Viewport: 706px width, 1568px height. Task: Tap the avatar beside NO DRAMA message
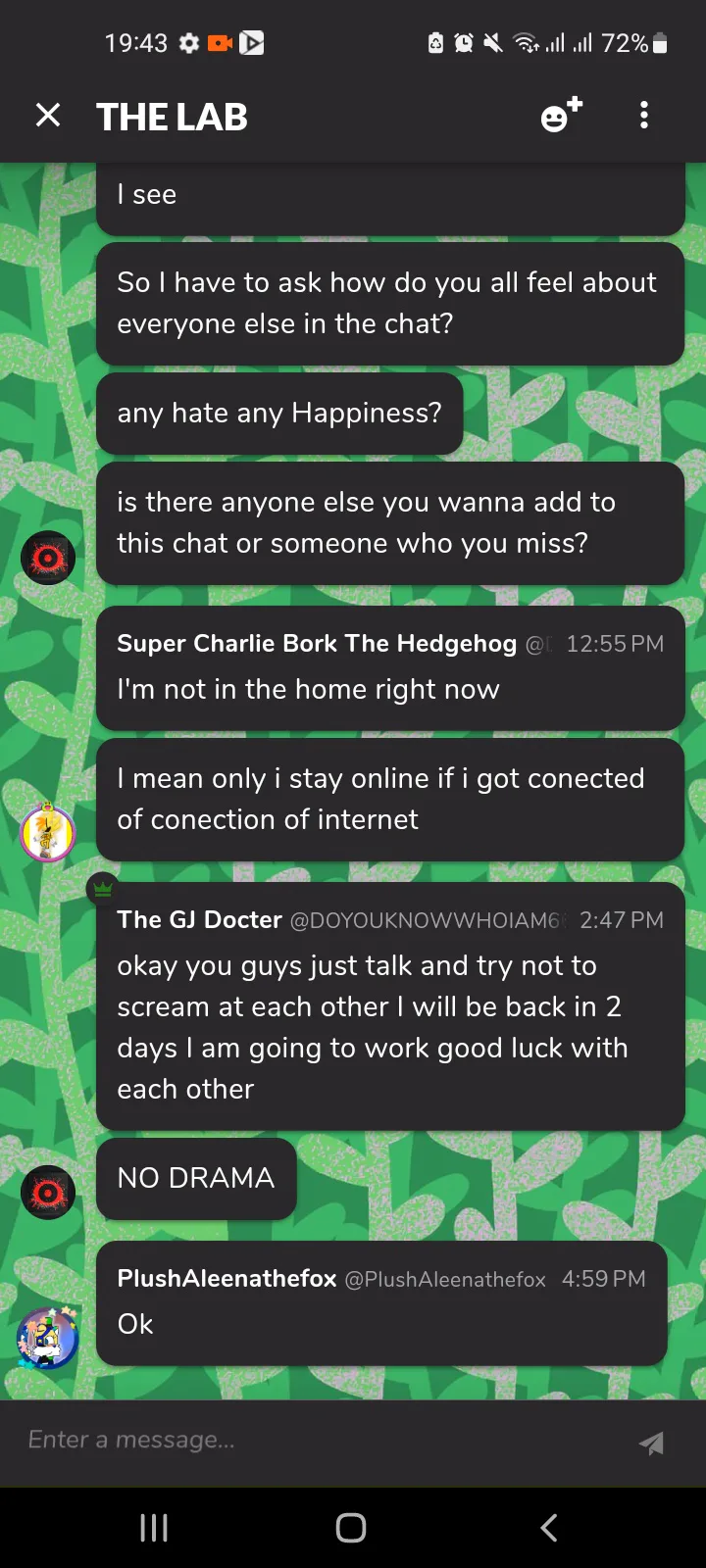tap(48, 1193)
